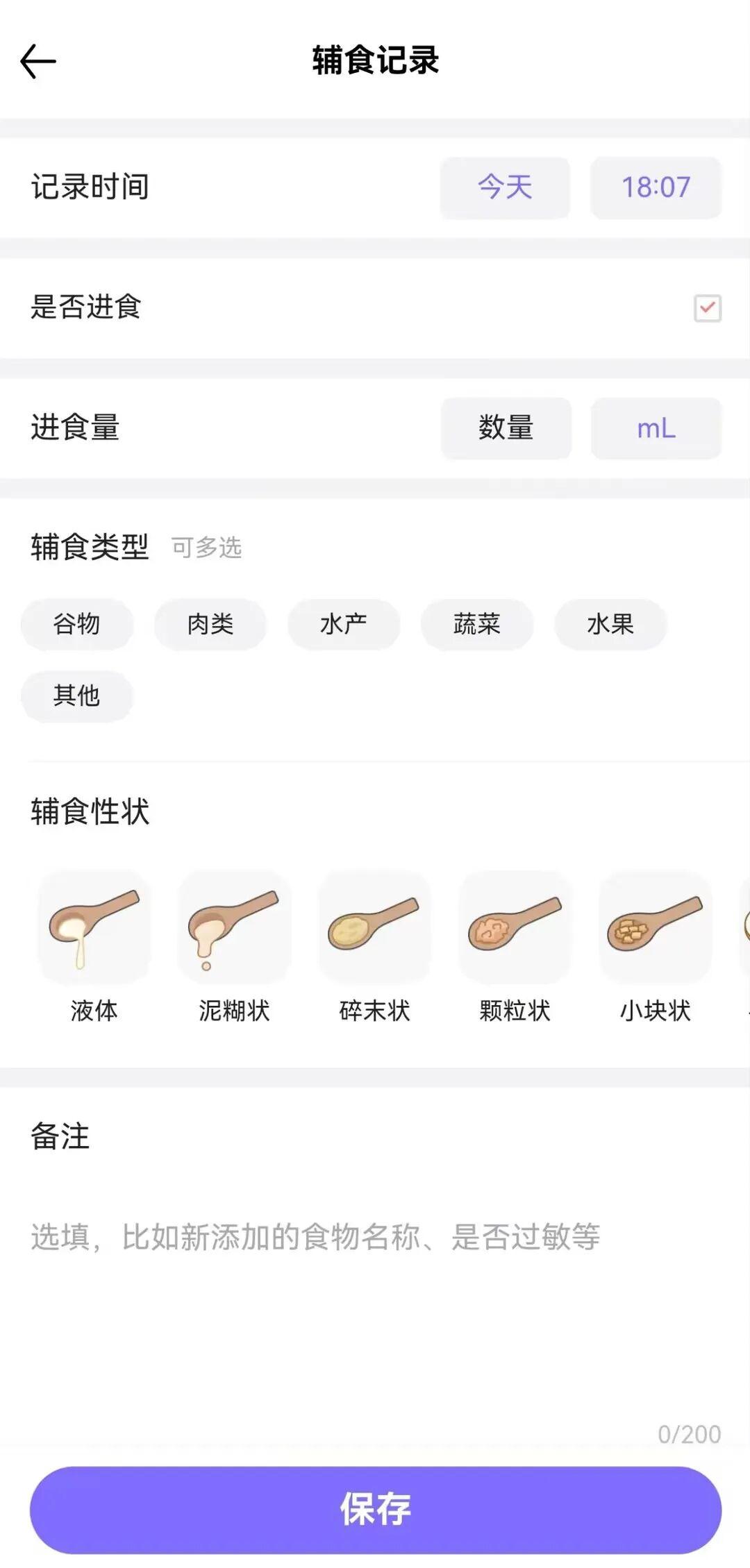Pick the 蔬菜 food type chip
Screen dimensions: 750x1568
point(477,624)
